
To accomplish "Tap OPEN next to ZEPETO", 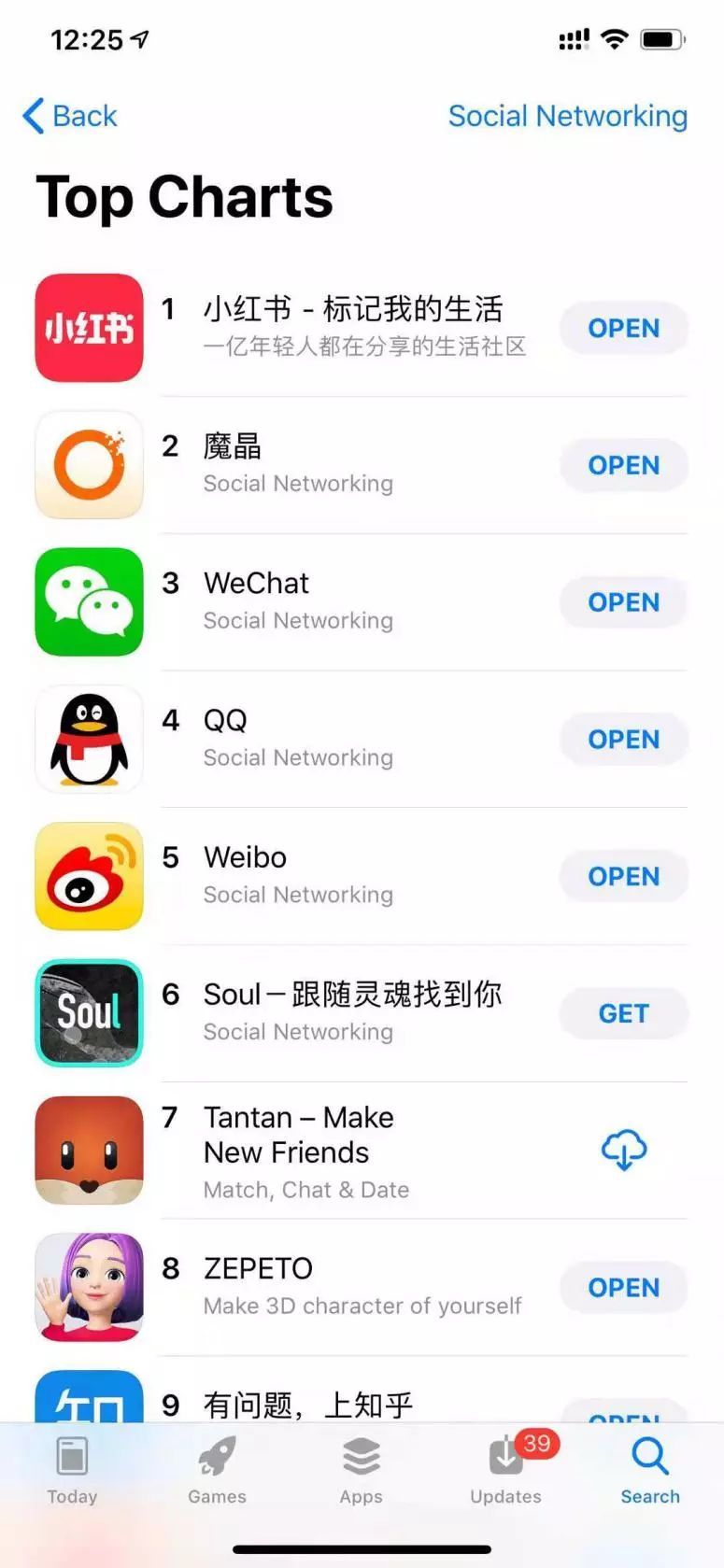I will click(623, 1287).
